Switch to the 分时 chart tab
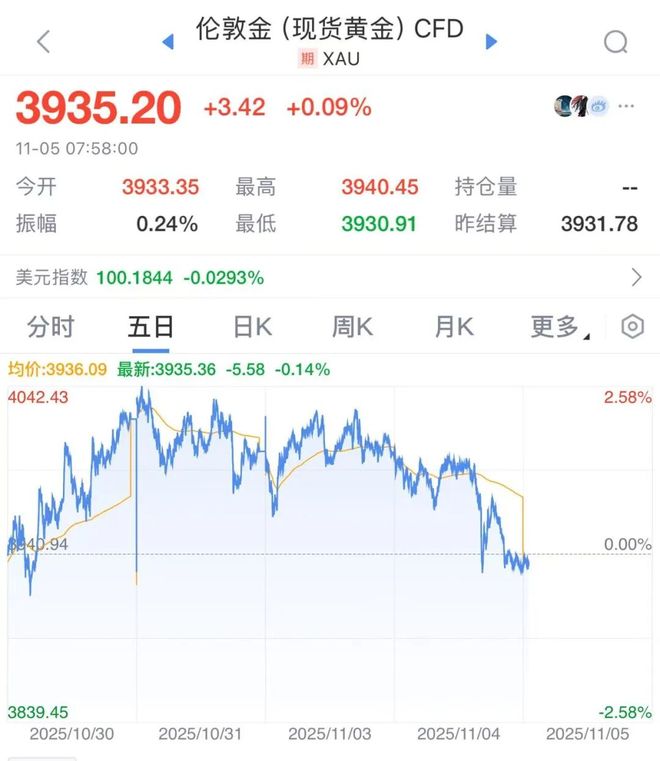Viewport: 660px width, 761px height. coord(51,326)
